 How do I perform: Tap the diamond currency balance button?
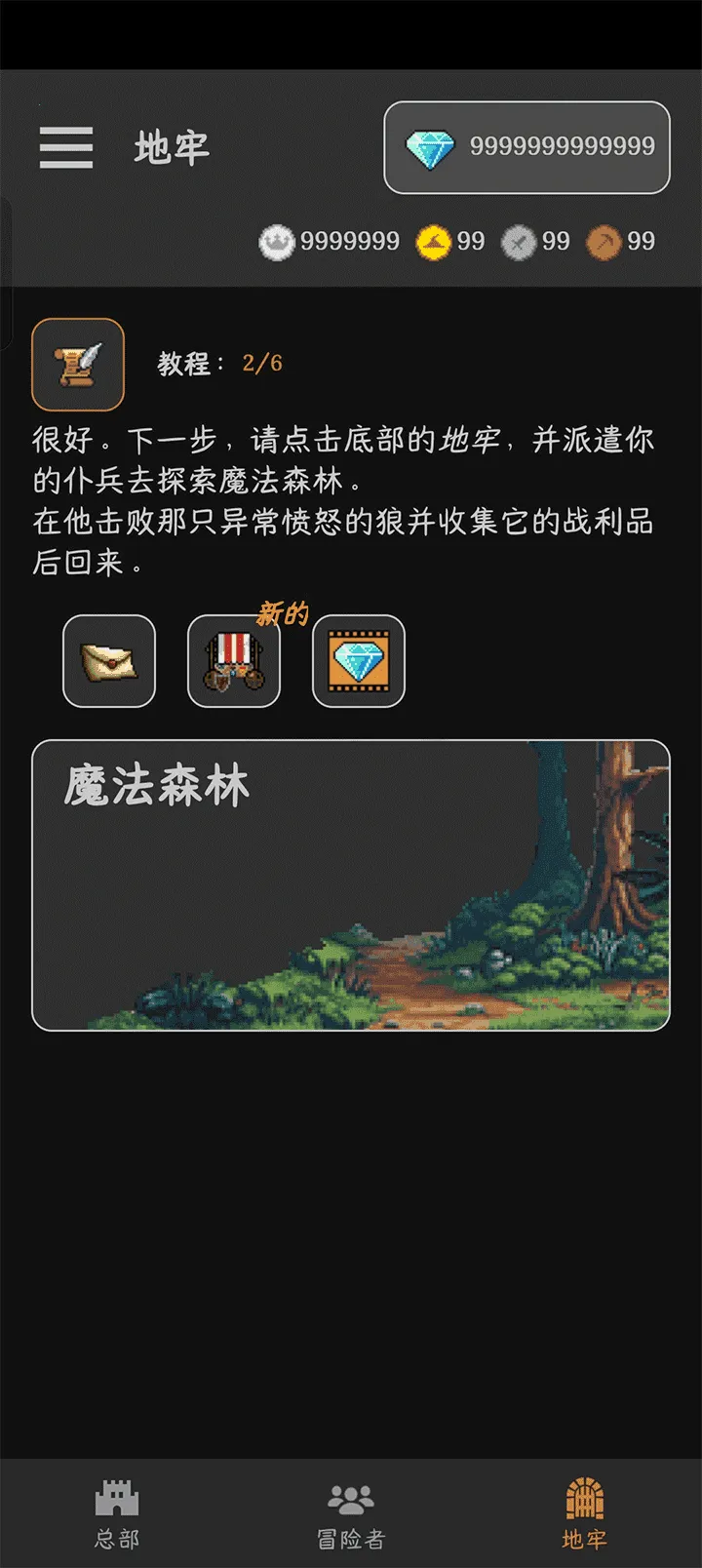[526, 147]
